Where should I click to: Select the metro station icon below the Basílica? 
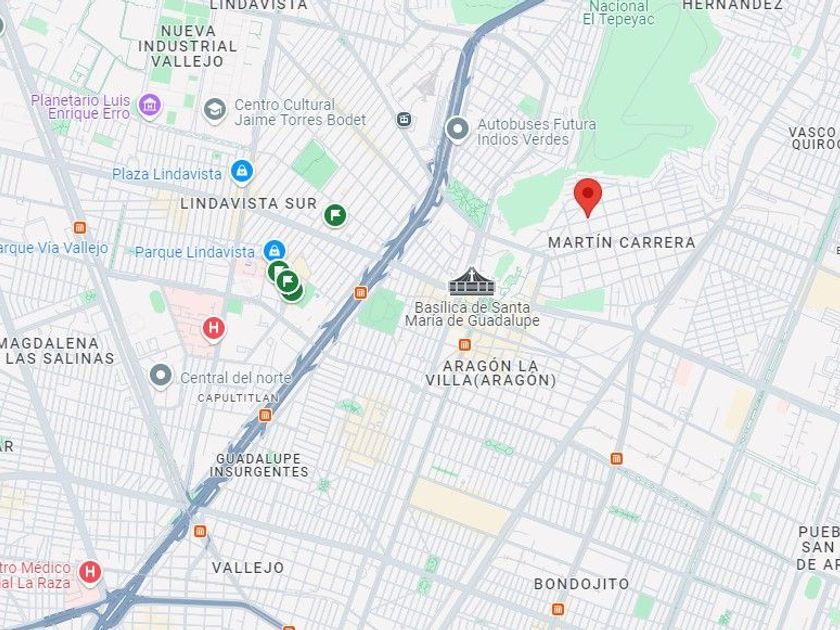pos(464,344)
